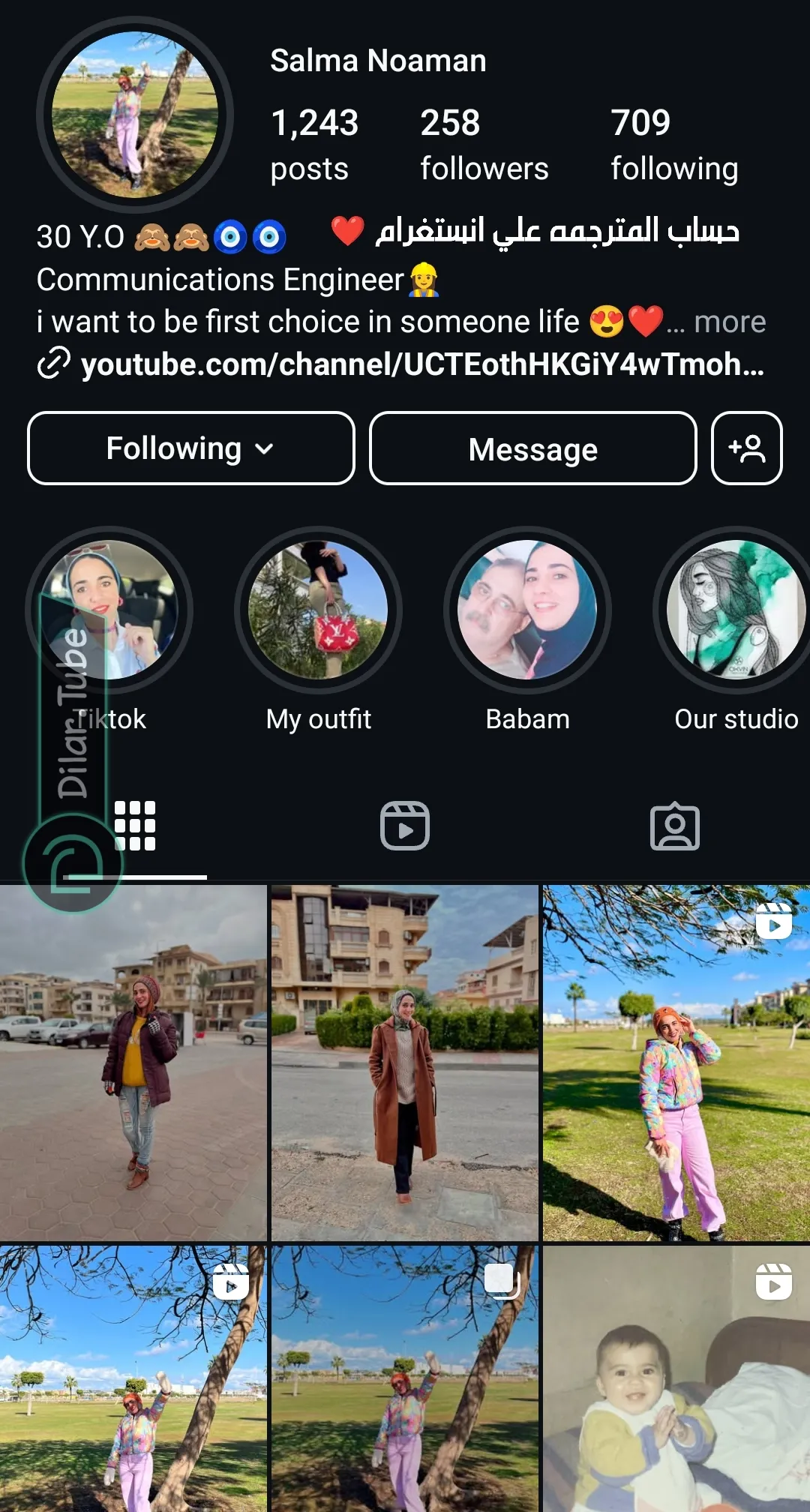
Task: Open the post with maroon jacket outfit
Action: coord(133,1063)
